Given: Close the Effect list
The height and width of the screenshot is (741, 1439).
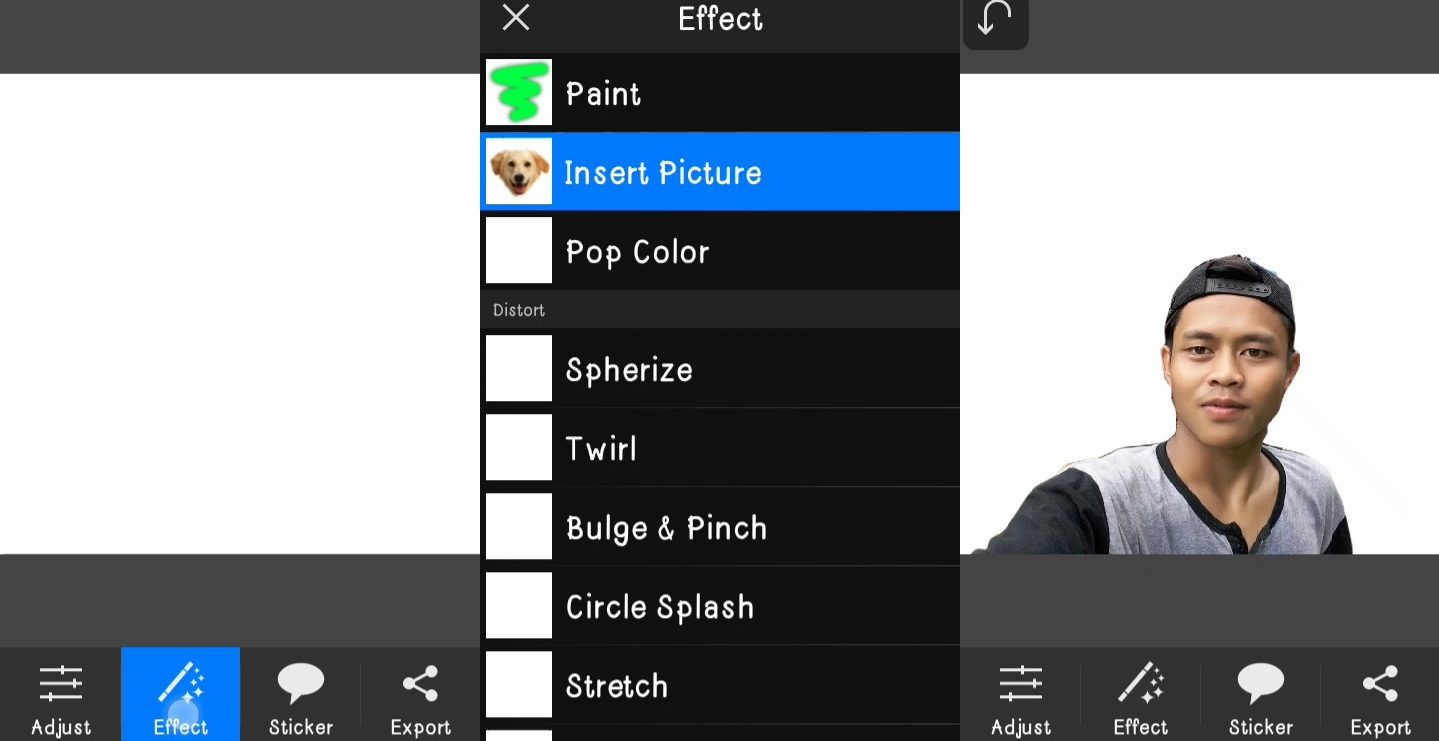Looking at the screenshot, I should click(x=516, y=18).
